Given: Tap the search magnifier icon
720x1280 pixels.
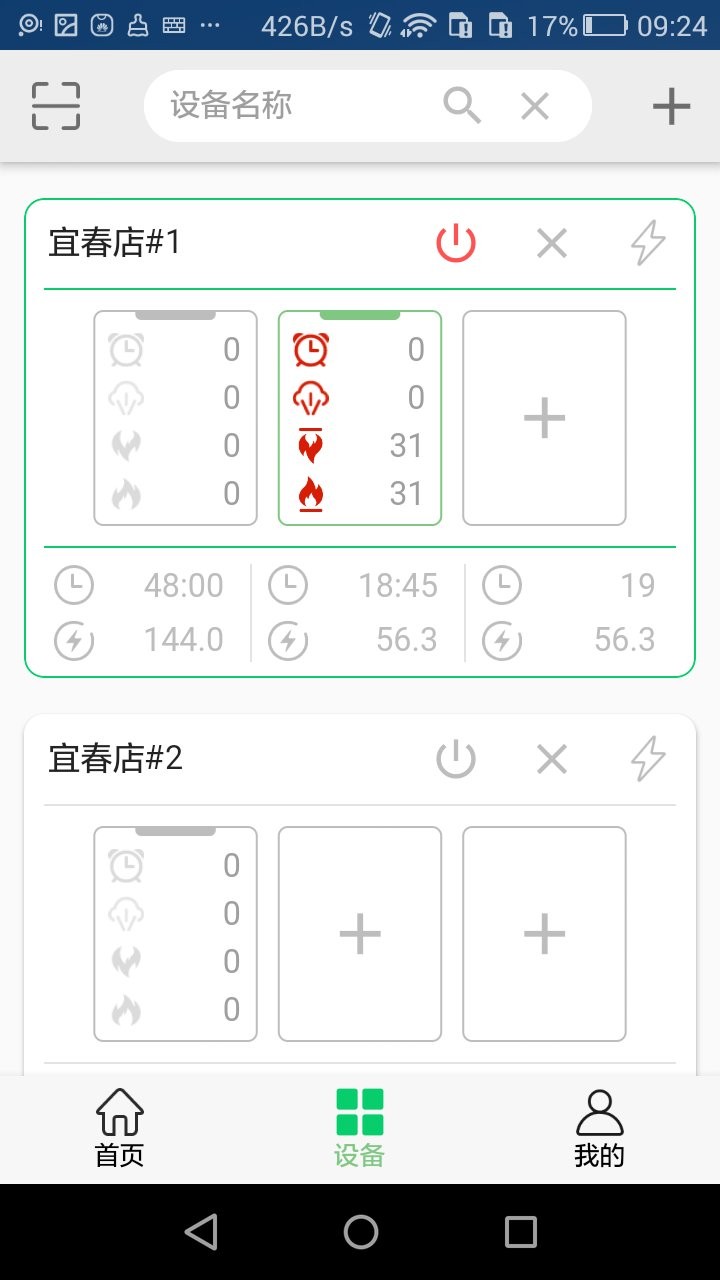Looking at the screenshot, I should [462, 105].
